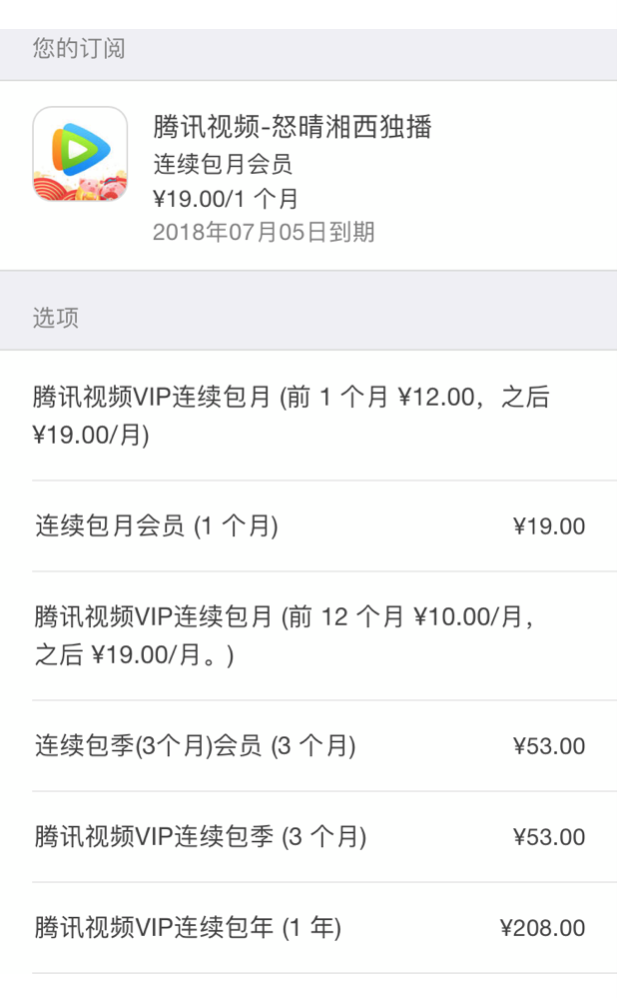Choose 连续包月会员 (1个月) ¥19.00 plan
This screenshot has width=617, height=998.
pyautogui.click(x=308, y=526)
